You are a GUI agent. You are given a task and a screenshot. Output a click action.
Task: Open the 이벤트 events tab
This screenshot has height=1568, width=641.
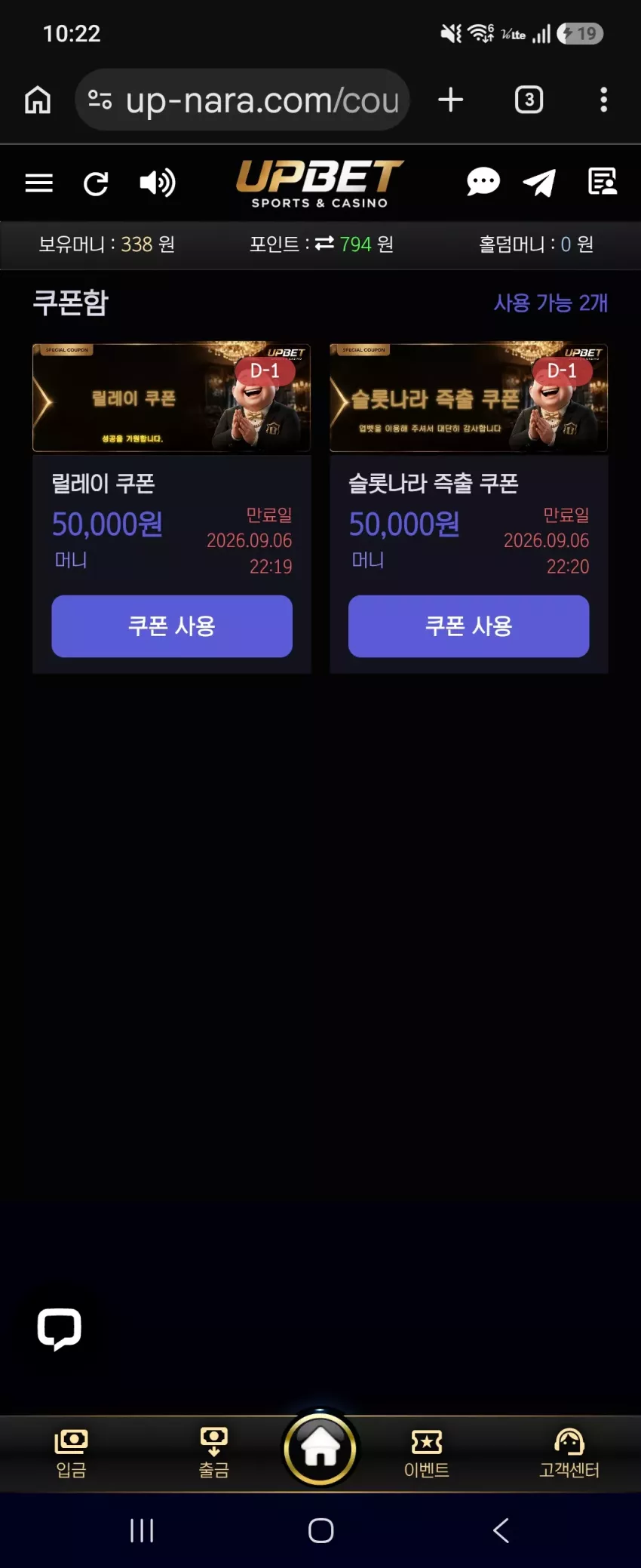[x=427, y=1453]
